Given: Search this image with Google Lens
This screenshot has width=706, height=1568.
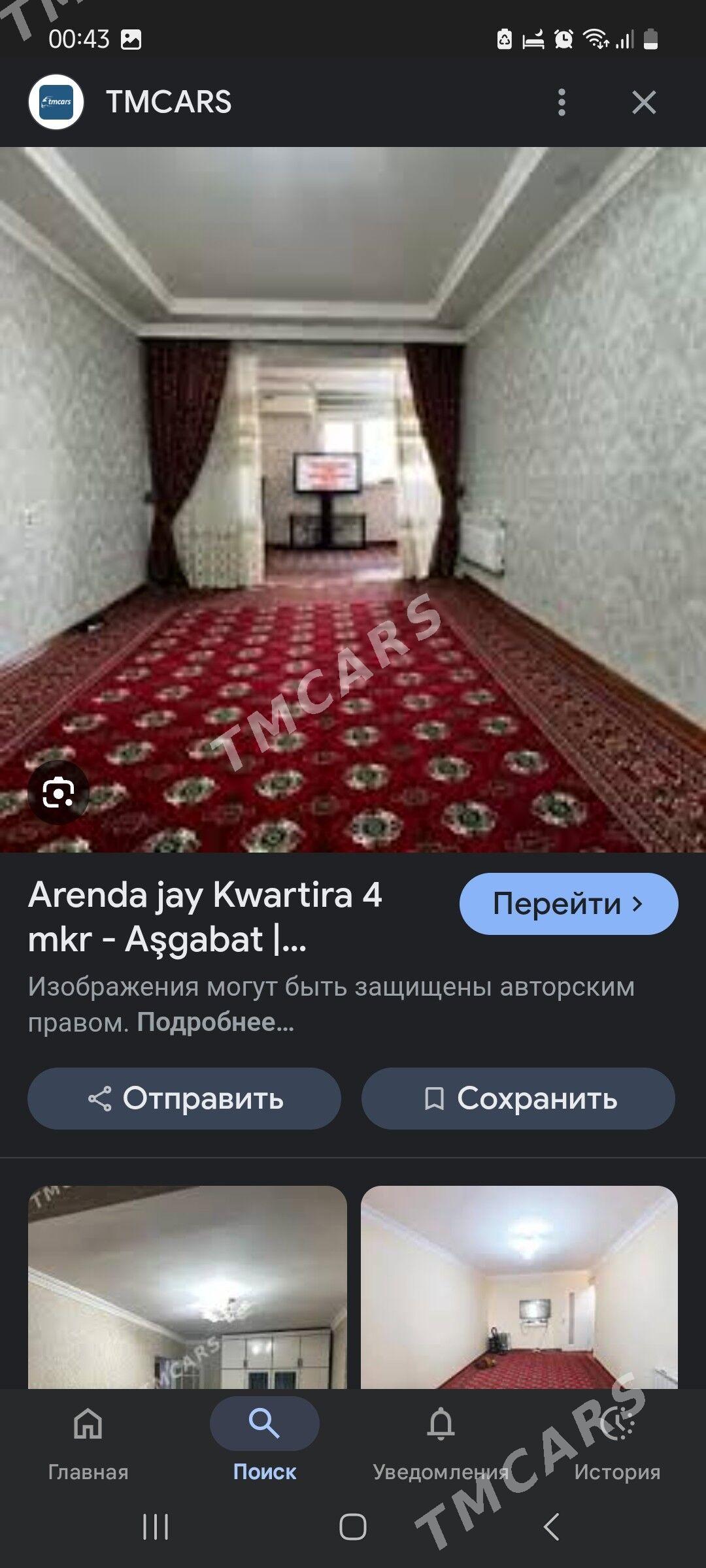Looking at the screenshot, I should (x=59, y=793).
